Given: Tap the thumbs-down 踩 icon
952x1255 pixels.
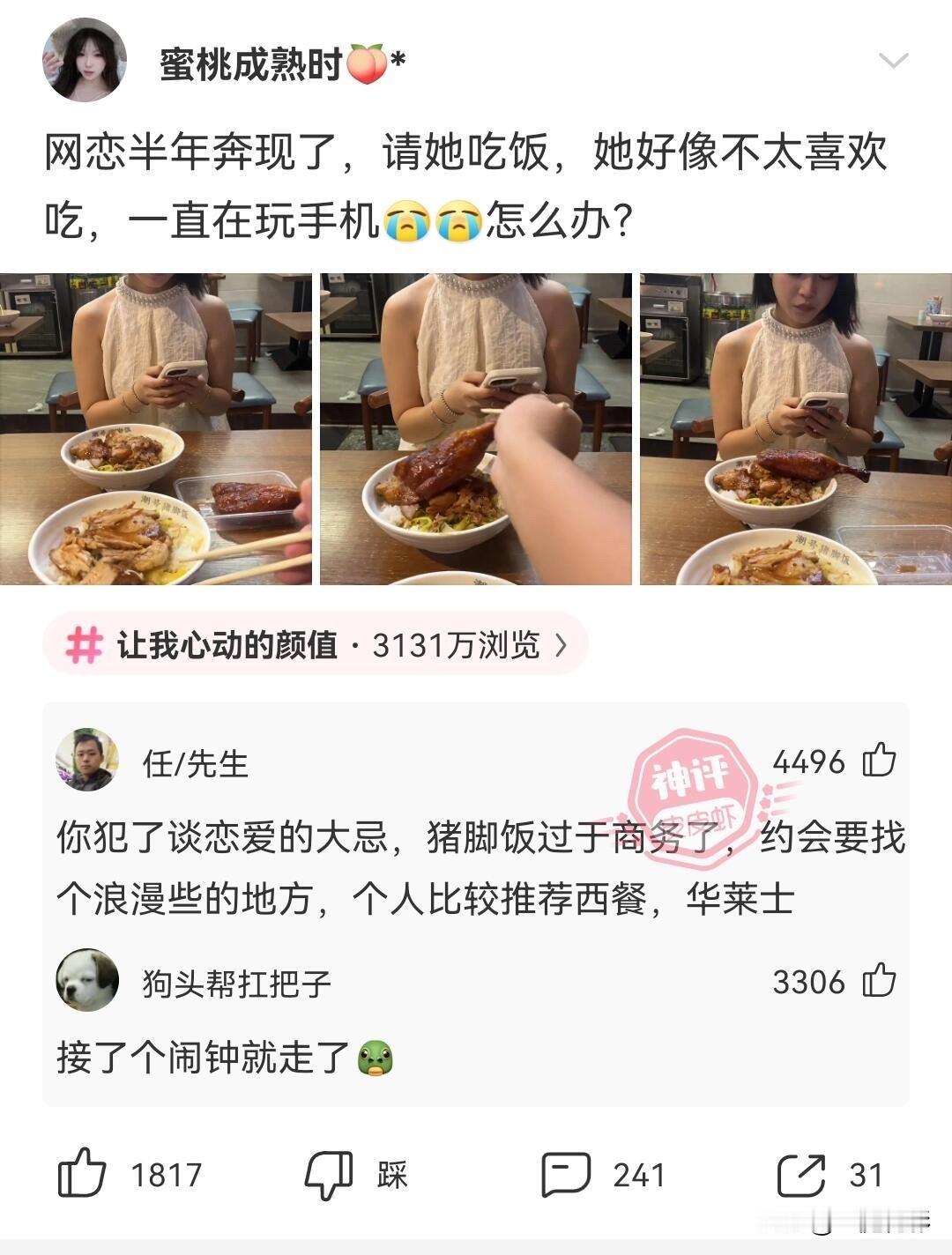Looking at the screenshot, I should click(x=326, y=1175).
